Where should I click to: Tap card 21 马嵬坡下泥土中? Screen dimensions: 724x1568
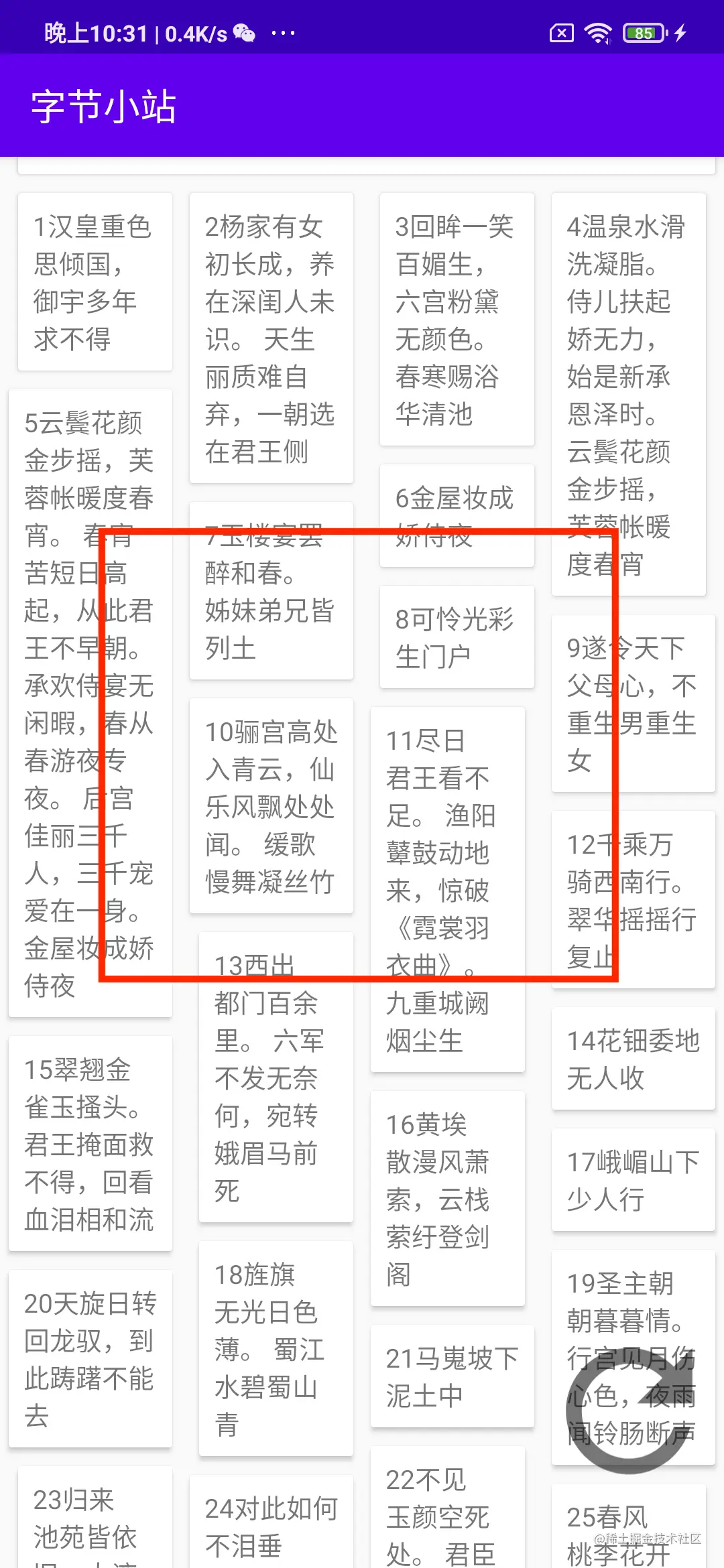pos(452,1377)
